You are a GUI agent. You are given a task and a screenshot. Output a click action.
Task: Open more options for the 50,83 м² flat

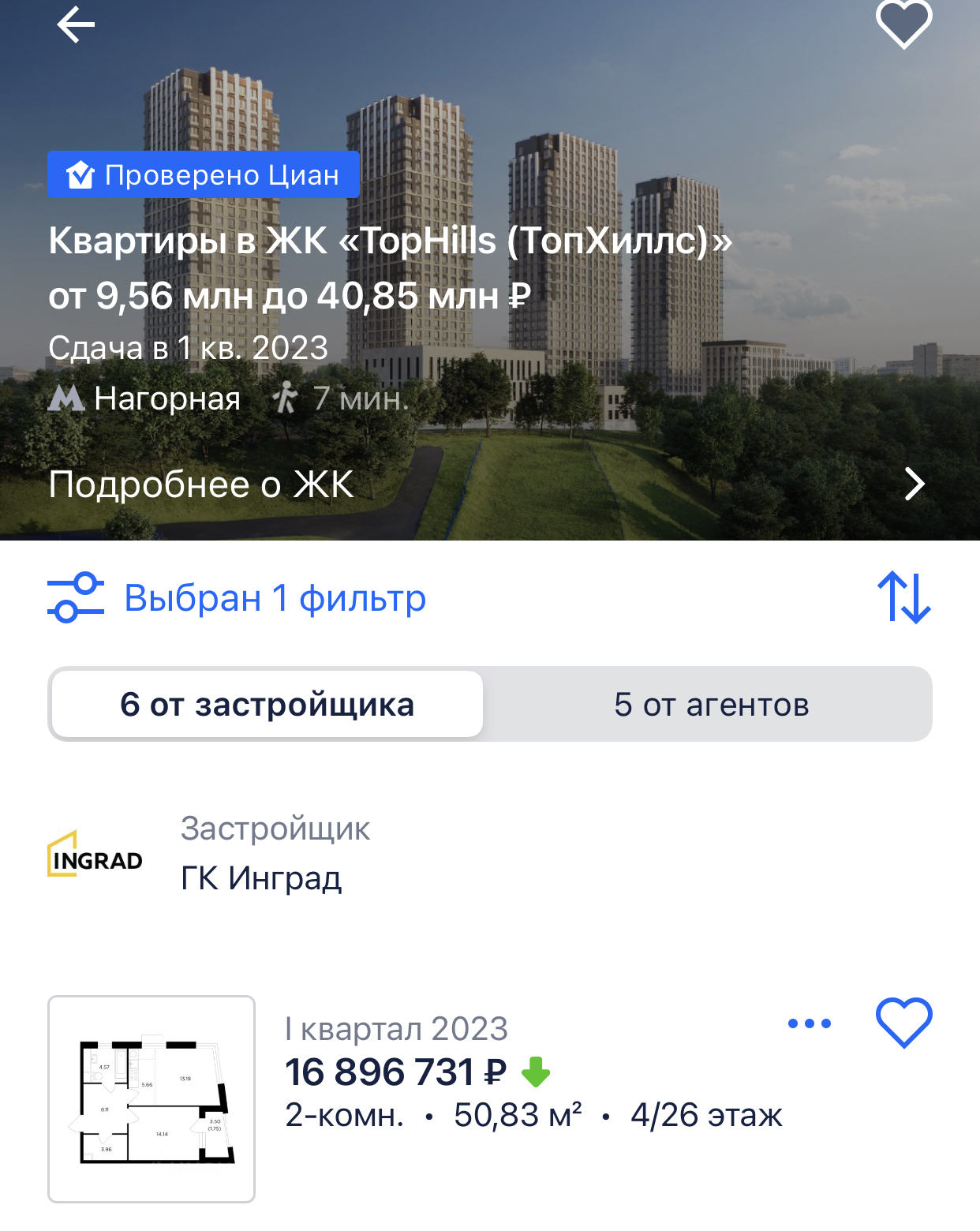coord(809,1023)
